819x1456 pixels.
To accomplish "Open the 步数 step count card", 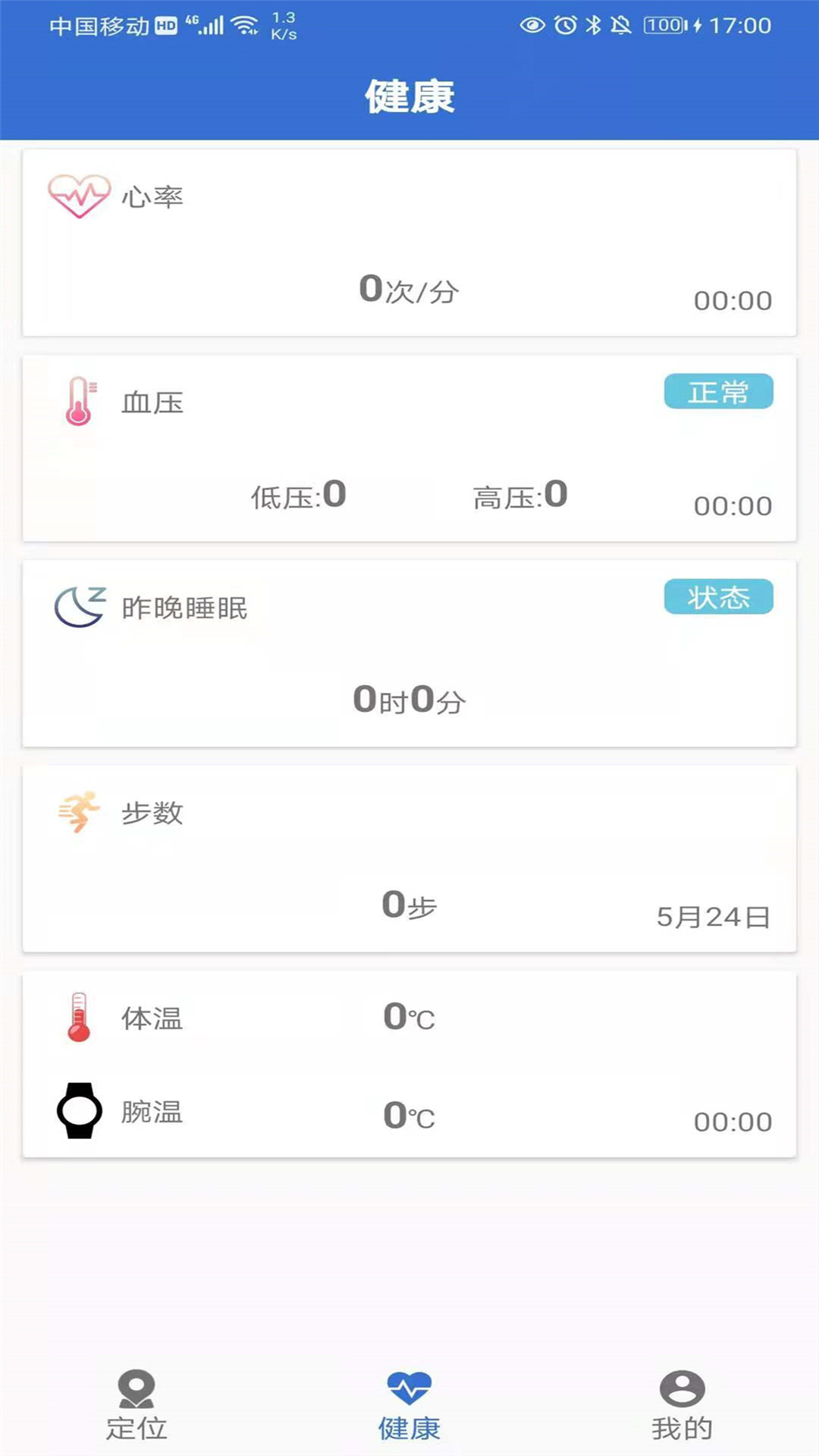I will coord(409,858).
